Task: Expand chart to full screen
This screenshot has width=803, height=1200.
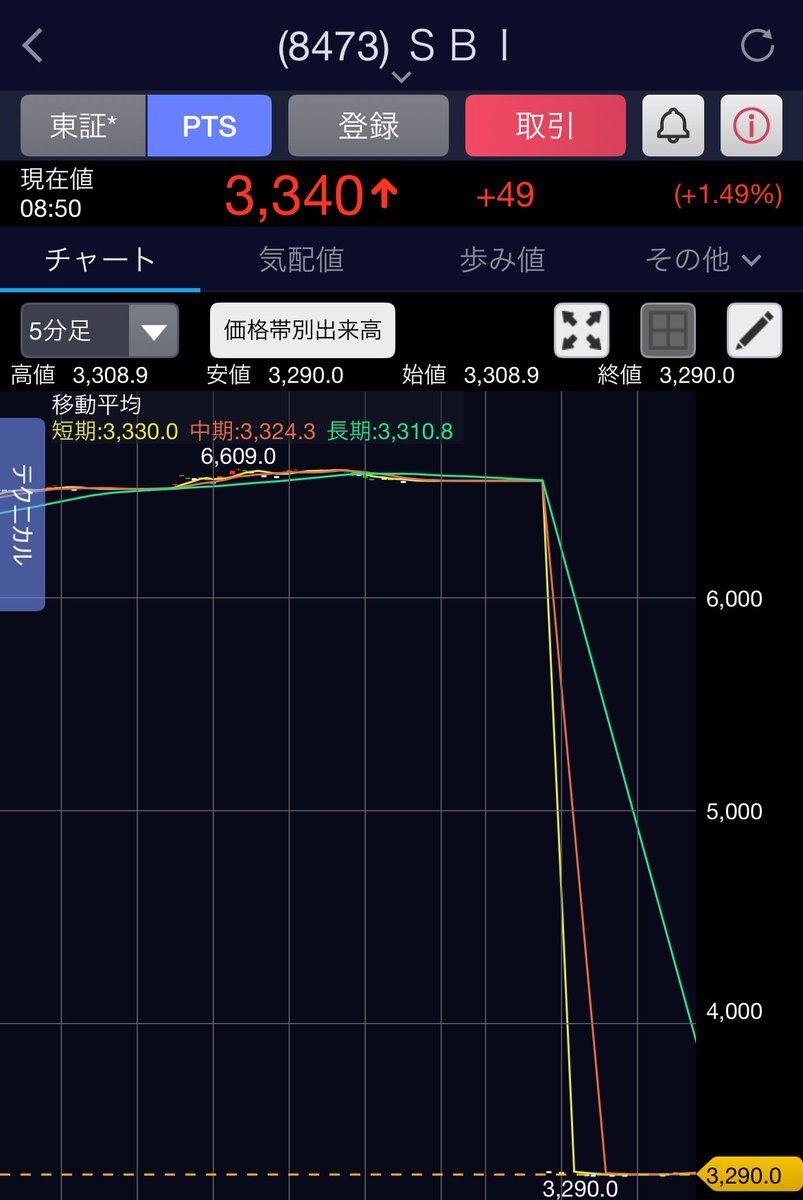Action: pos(581,331)
